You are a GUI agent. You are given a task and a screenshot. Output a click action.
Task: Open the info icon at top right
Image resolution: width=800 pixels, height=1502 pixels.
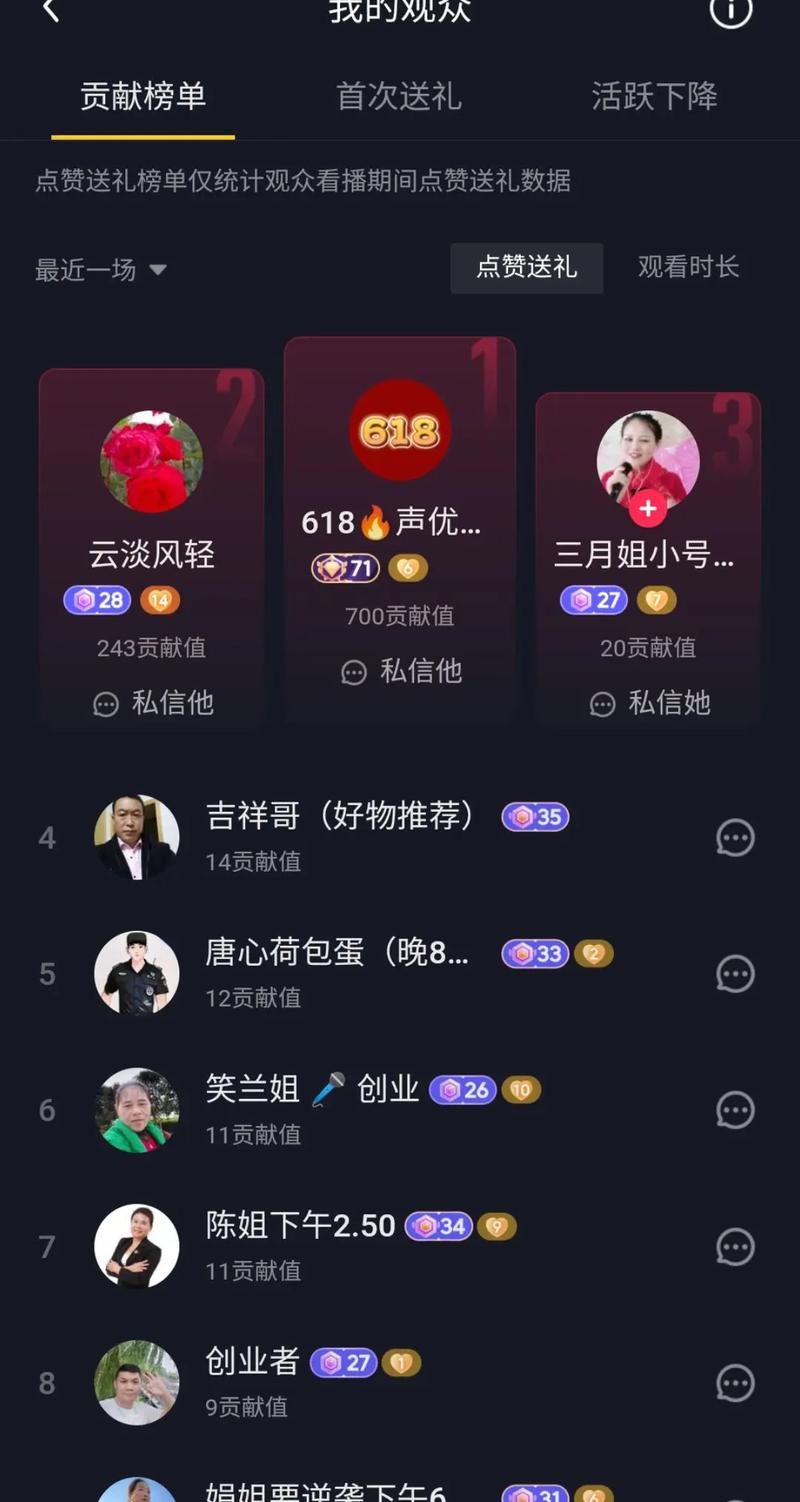pyautogui.click(x=731, y=13)
